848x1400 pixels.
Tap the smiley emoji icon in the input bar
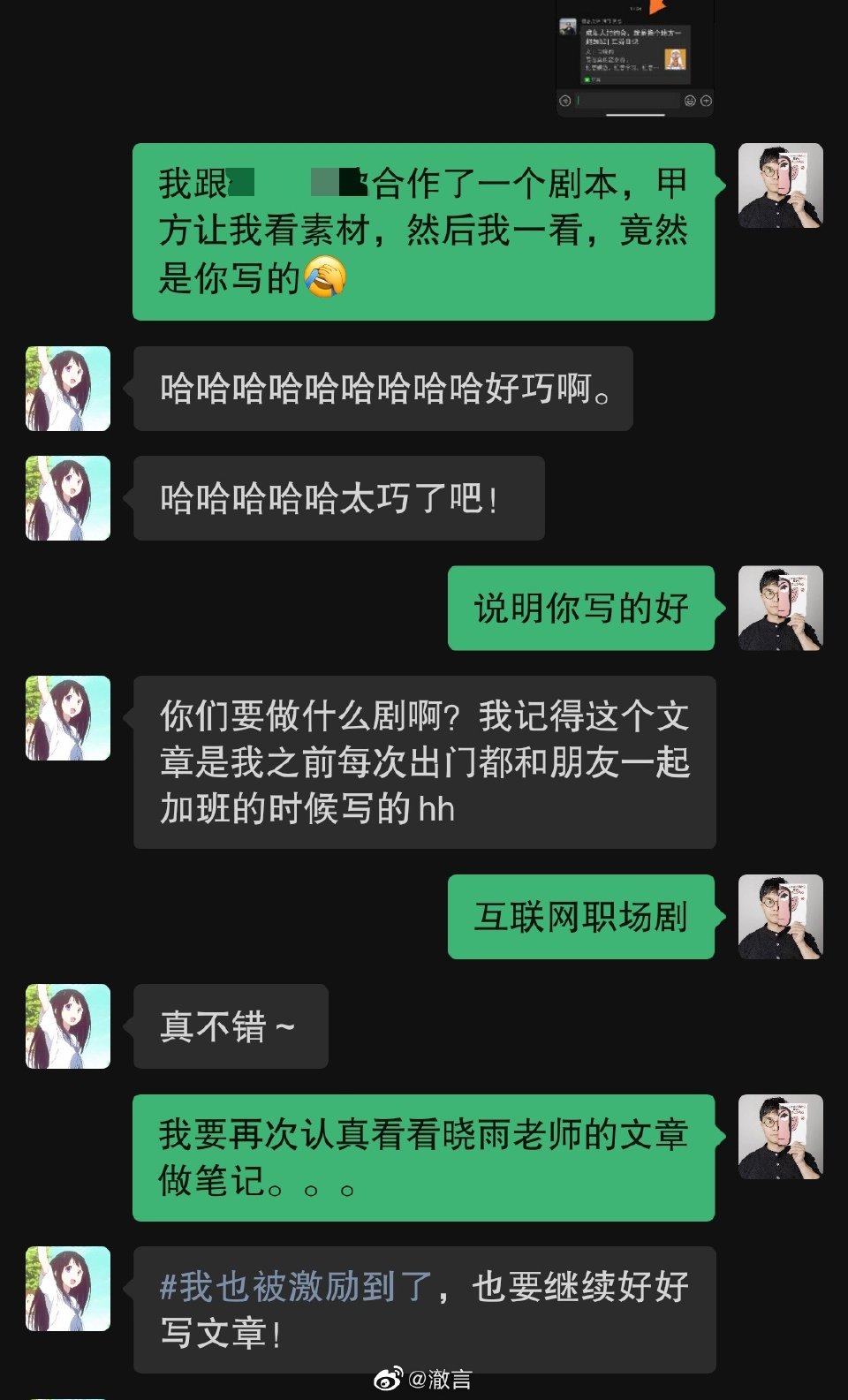(x=691, y=100)
